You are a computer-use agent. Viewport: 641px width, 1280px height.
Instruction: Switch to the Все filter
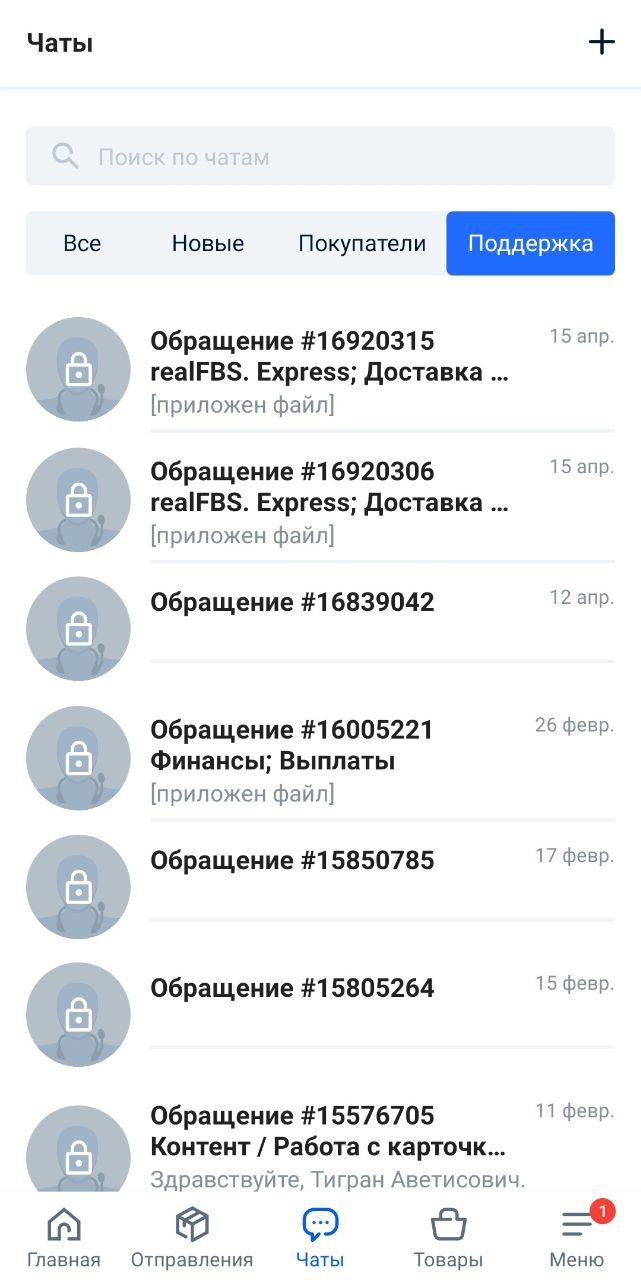(x=82, y=243)
